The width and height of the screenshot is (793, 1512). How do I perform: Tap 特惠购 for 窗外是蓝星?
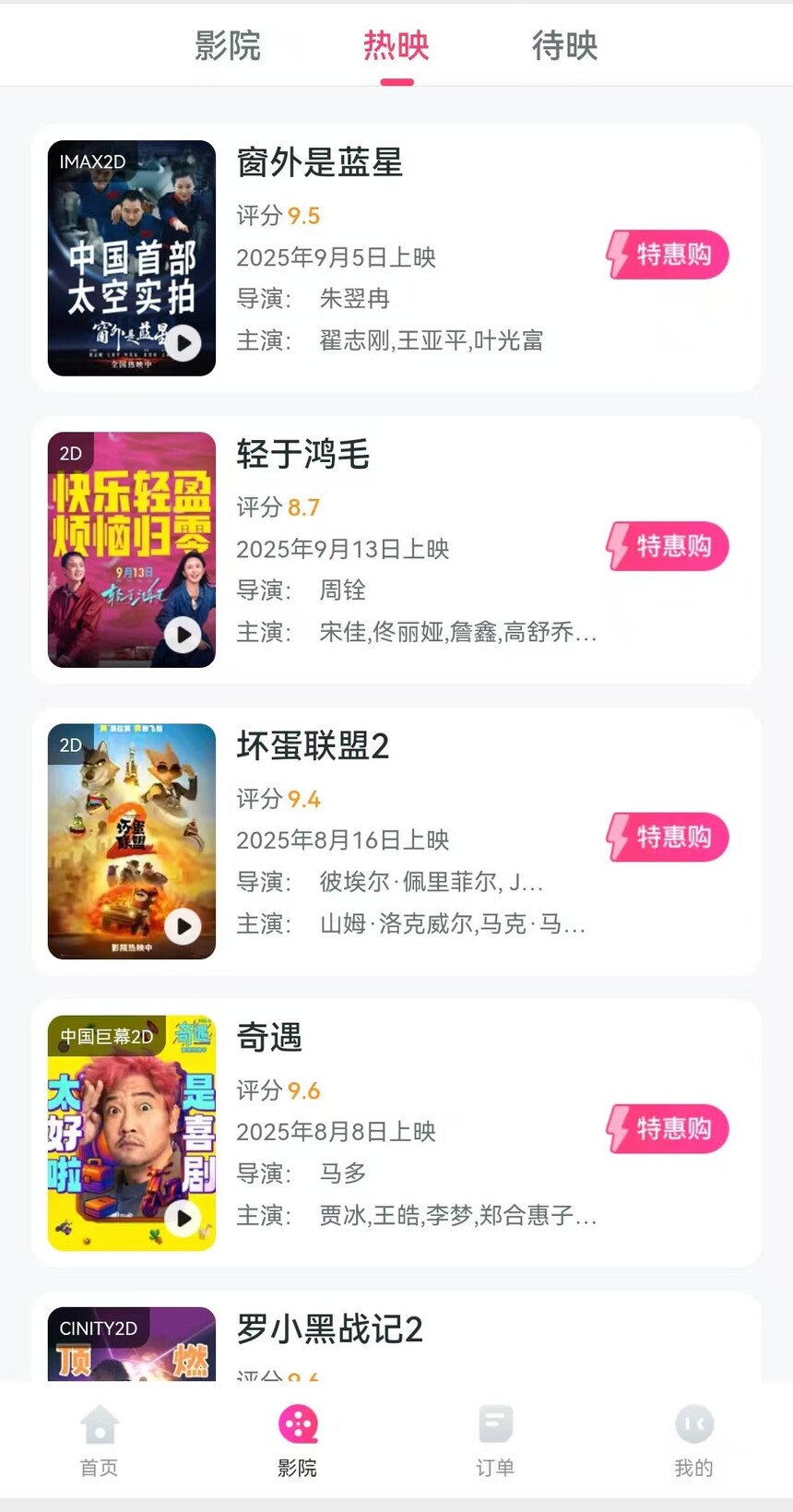pos(668,255)
